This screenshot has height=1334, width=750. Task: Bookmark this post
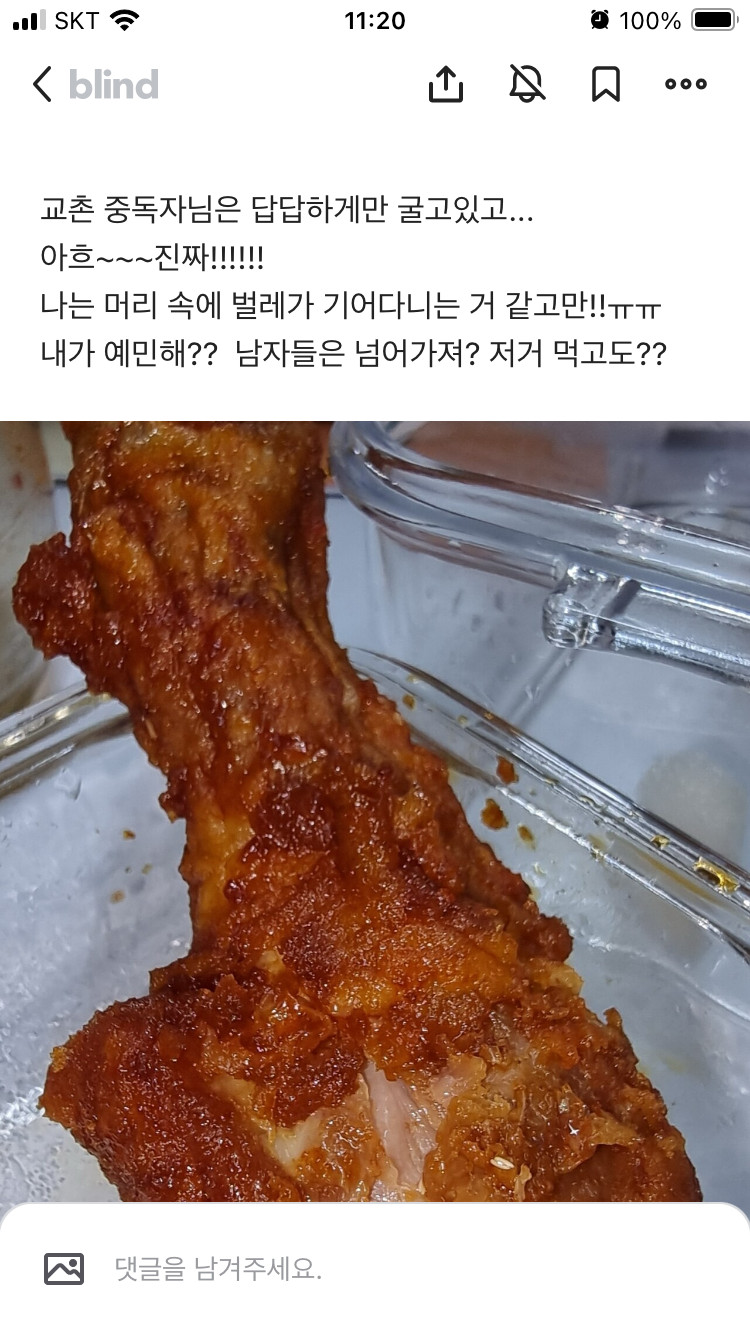pyautogui.click(x=606, y=85)
